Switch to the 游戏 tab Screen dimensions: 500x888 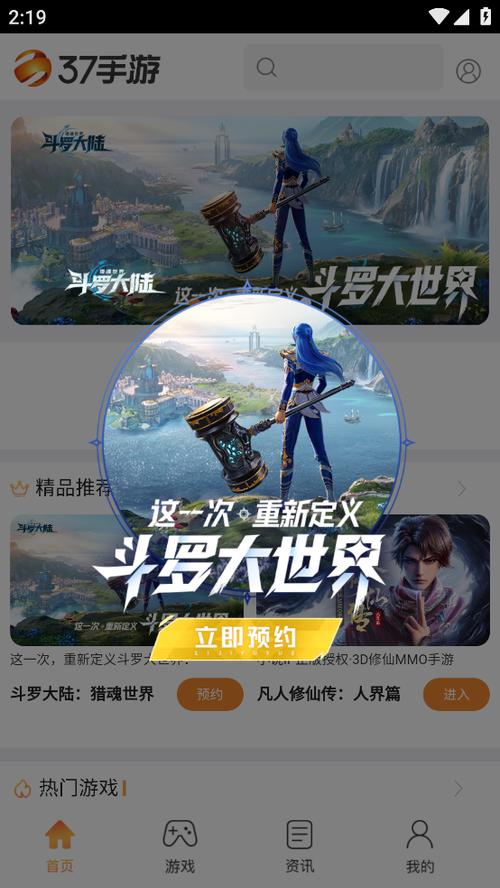click(180, 846)
